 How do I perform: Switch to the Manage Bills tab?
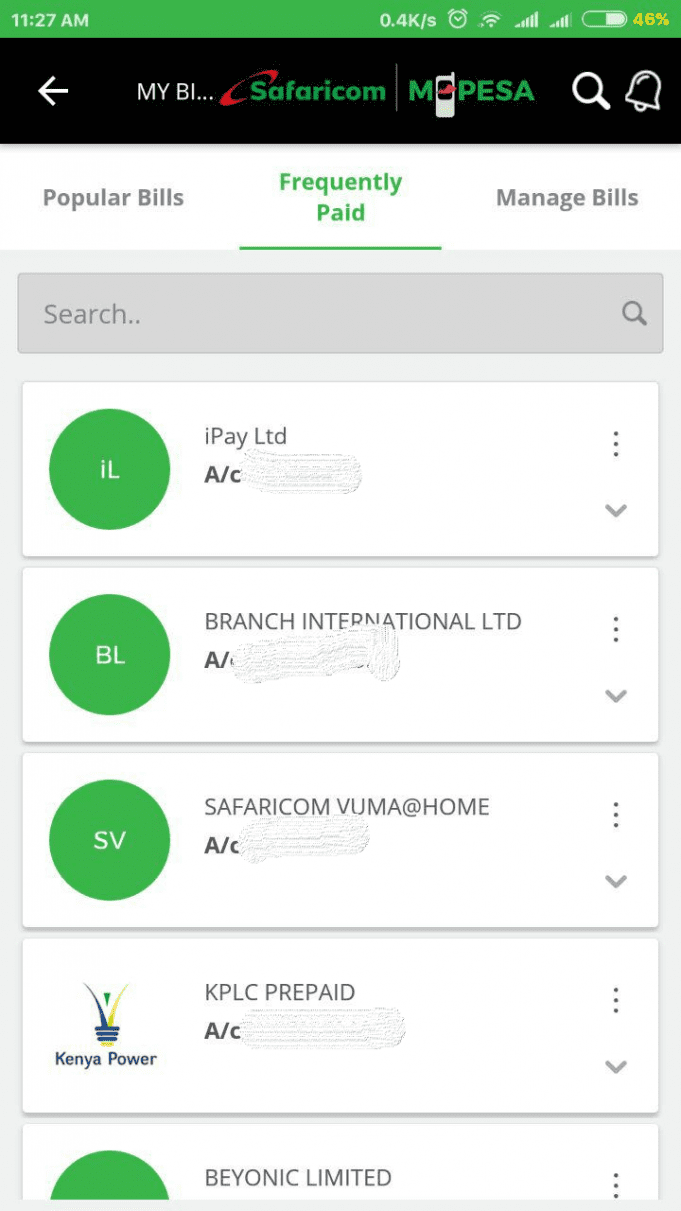pos(567,198)
